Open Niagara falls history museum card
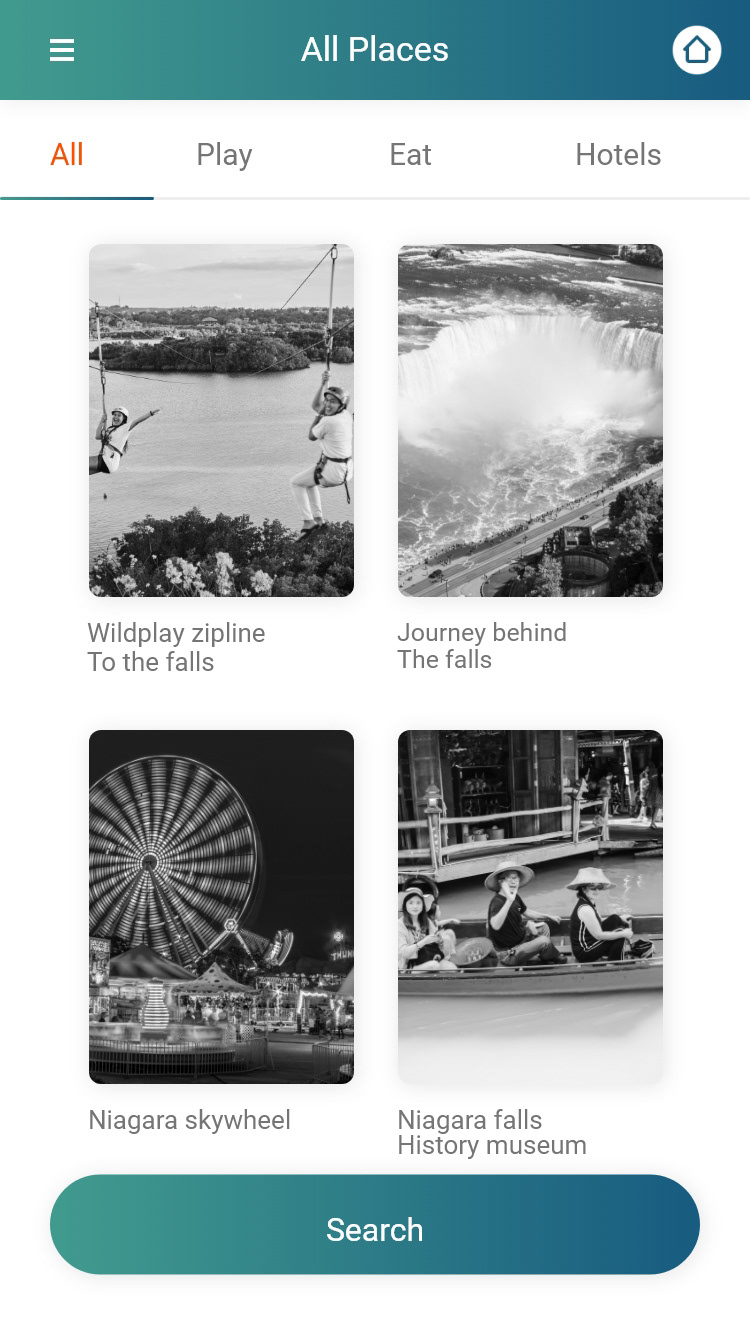This screenshot has width=750, height=1334. point(530,907)
